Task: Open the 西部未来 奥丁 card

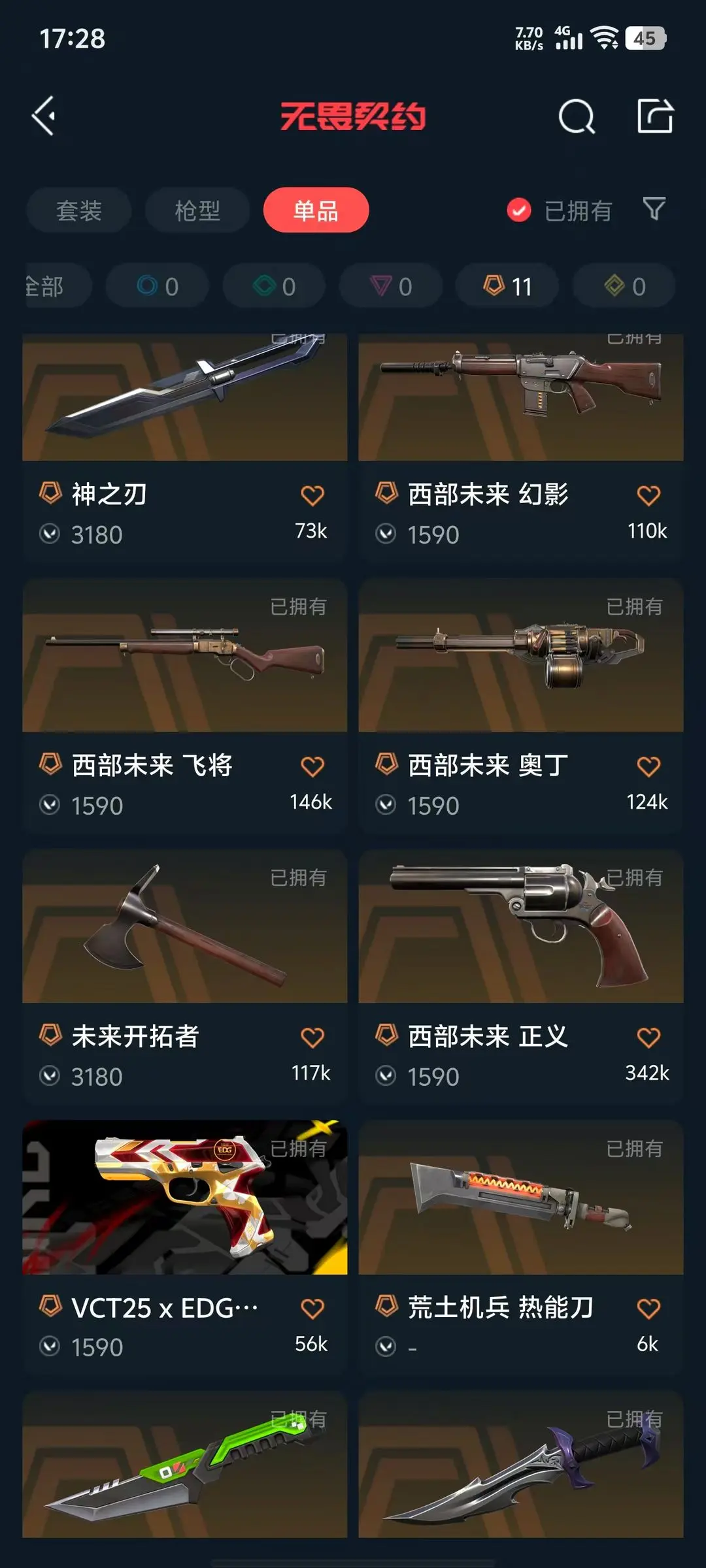Action: pos(521,706)
